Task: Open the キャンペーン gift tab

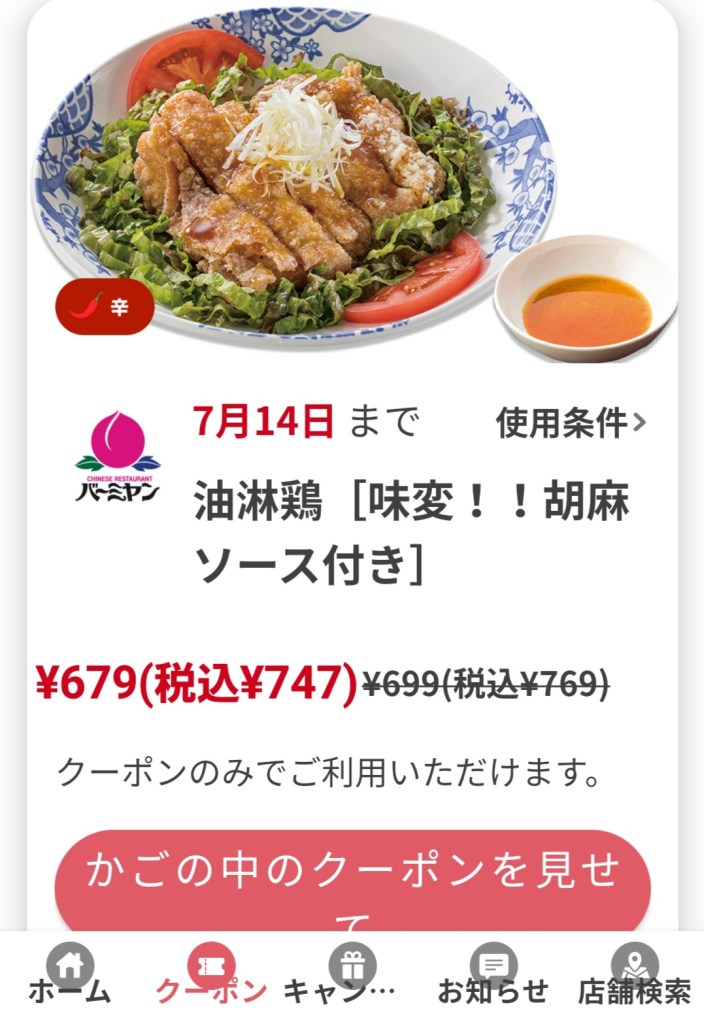Action: click(x=351, y=975)
